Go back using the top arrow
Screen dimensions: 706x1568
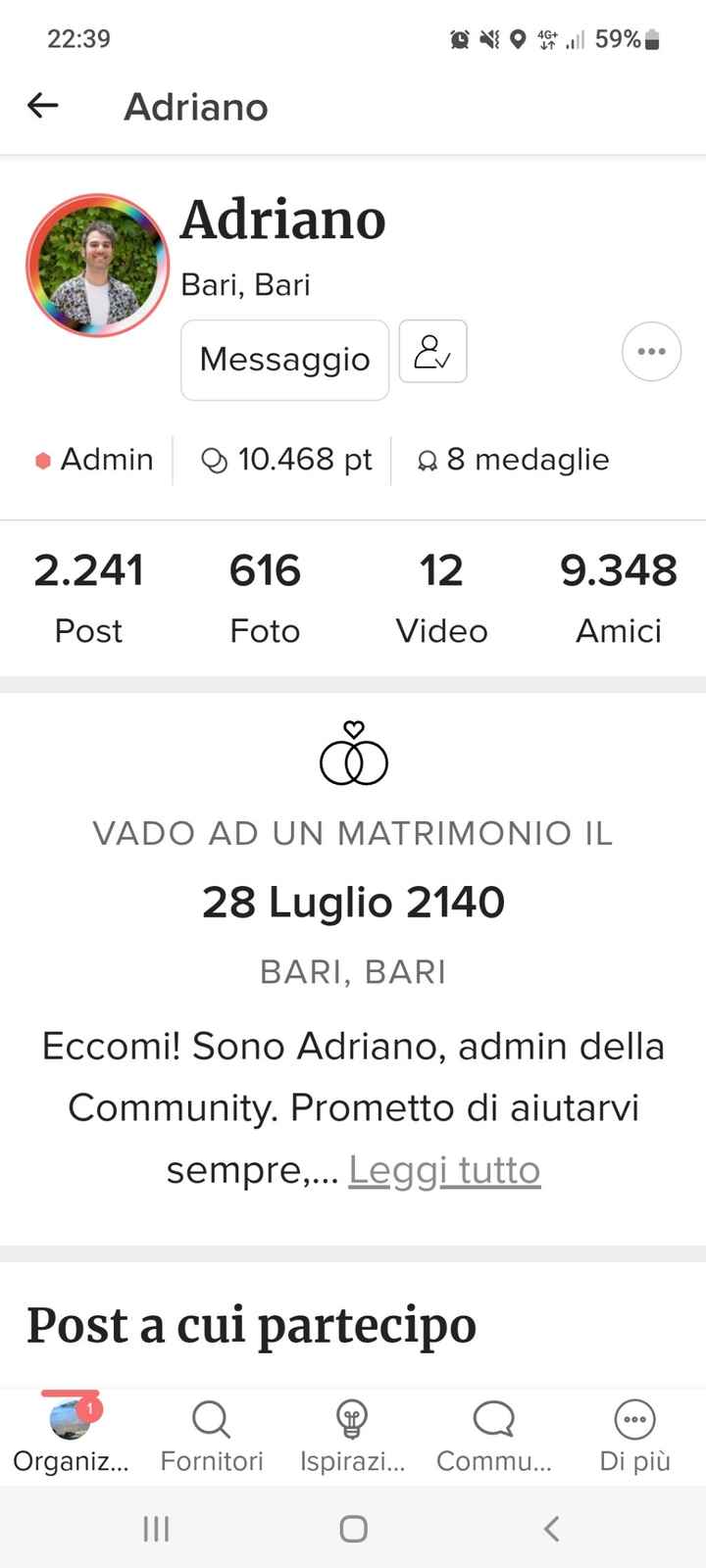pos(43,106)
